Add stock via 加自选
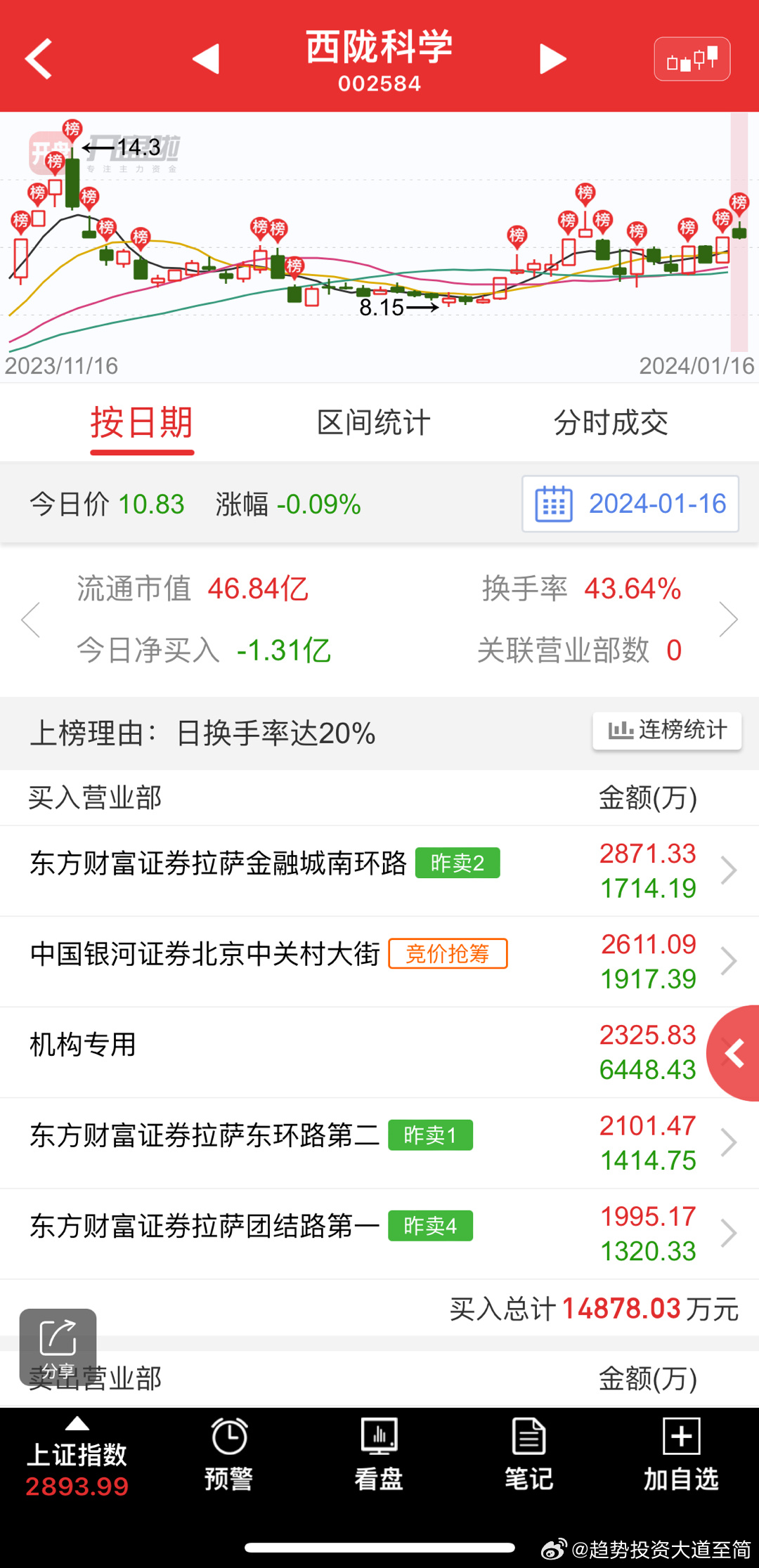 click(681, 1454)
